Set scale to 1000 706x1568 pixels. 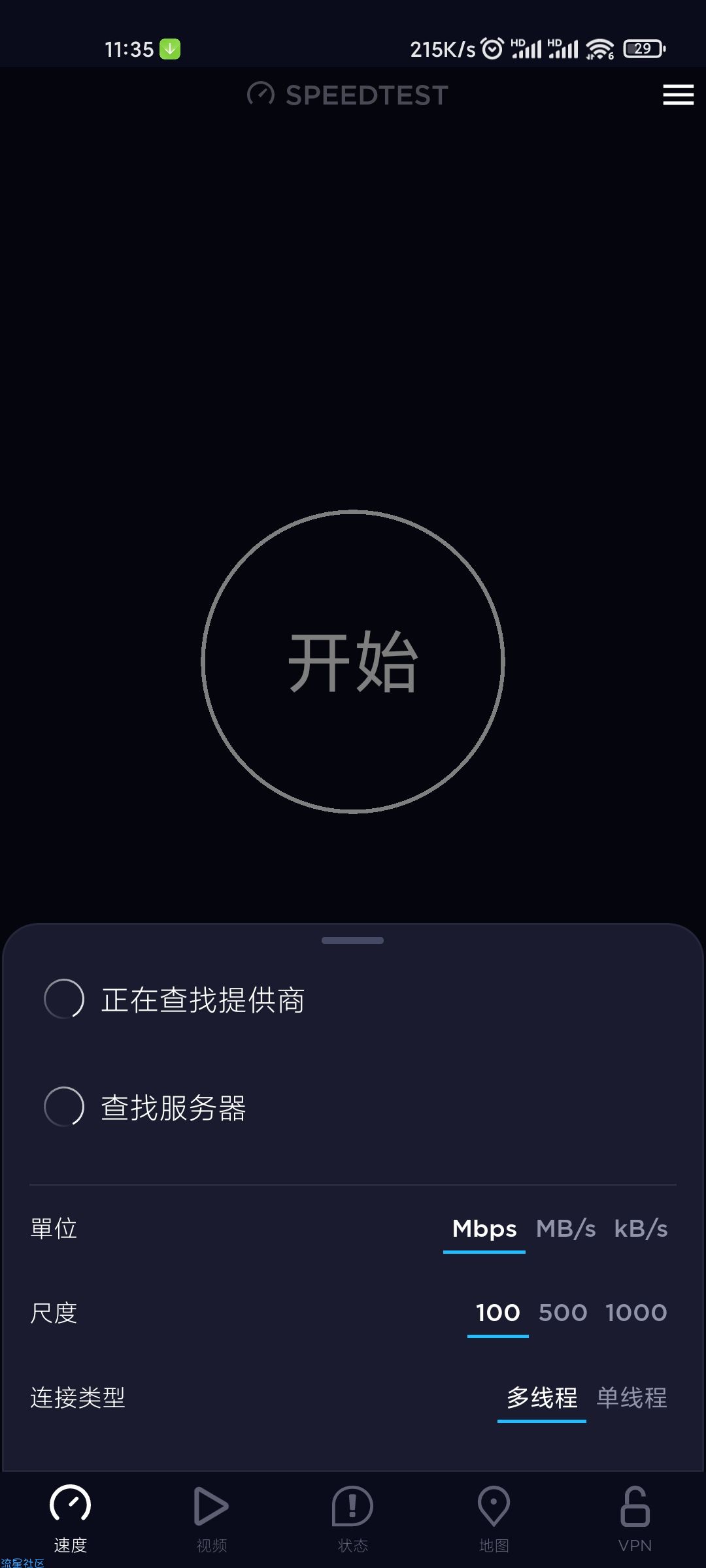636,1313
